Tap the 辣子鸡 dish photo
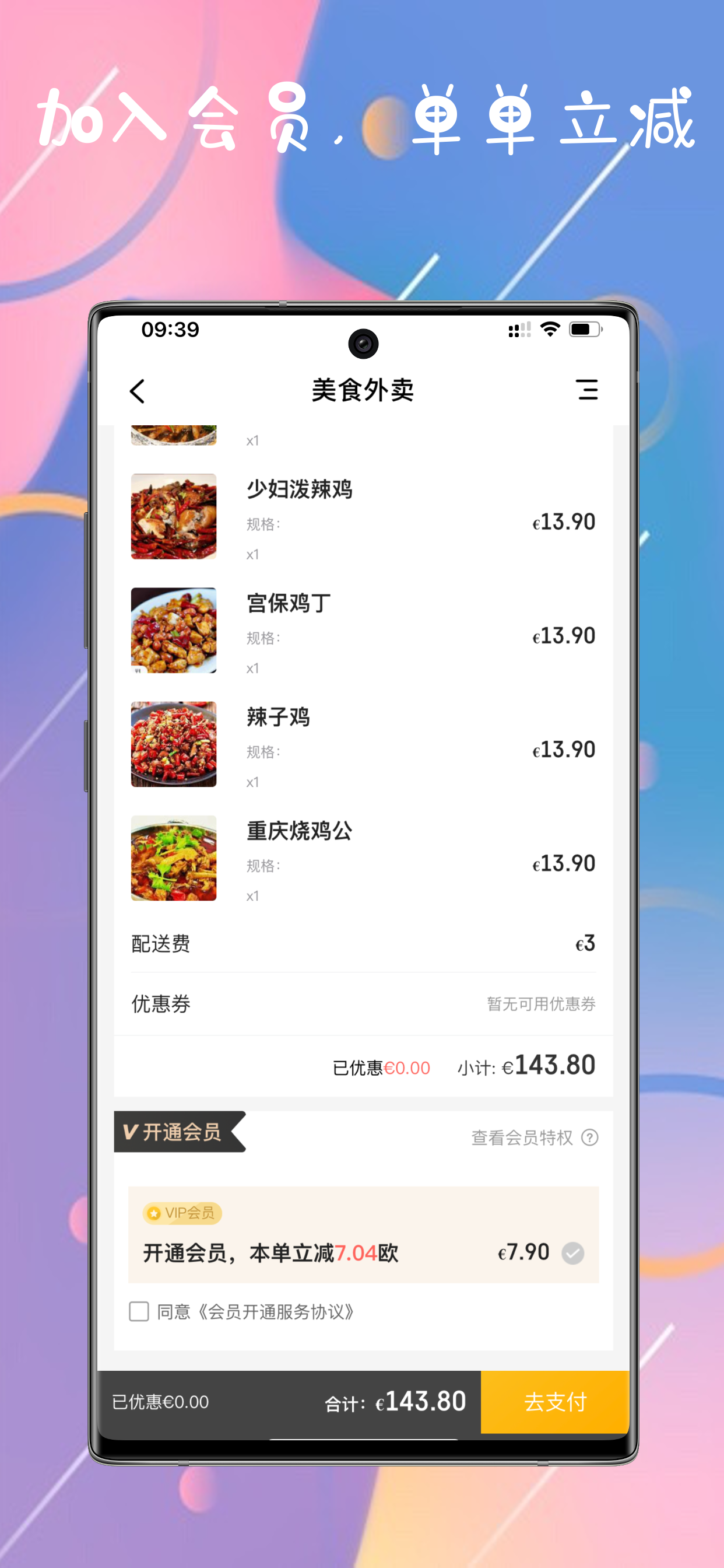This screenshot has height=1568, width=724. click(x=173, y=744)
